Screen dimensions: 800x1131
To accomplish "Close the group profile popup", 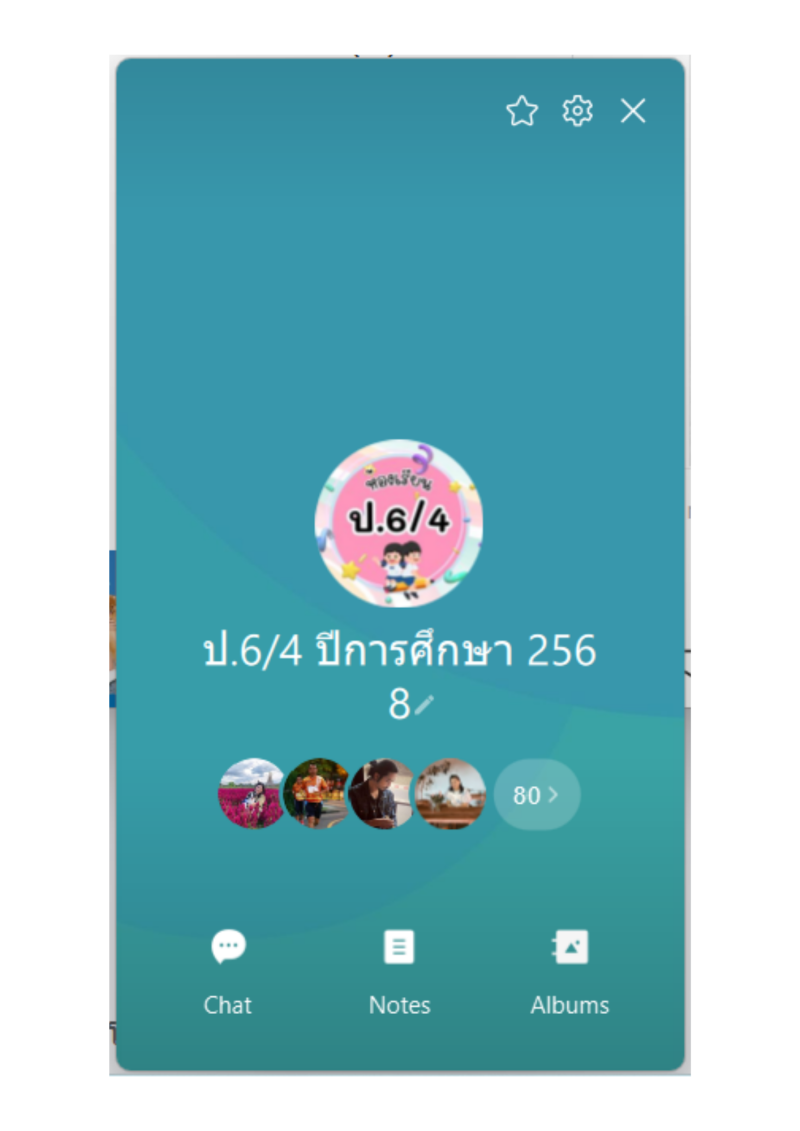I will (633, 111).
